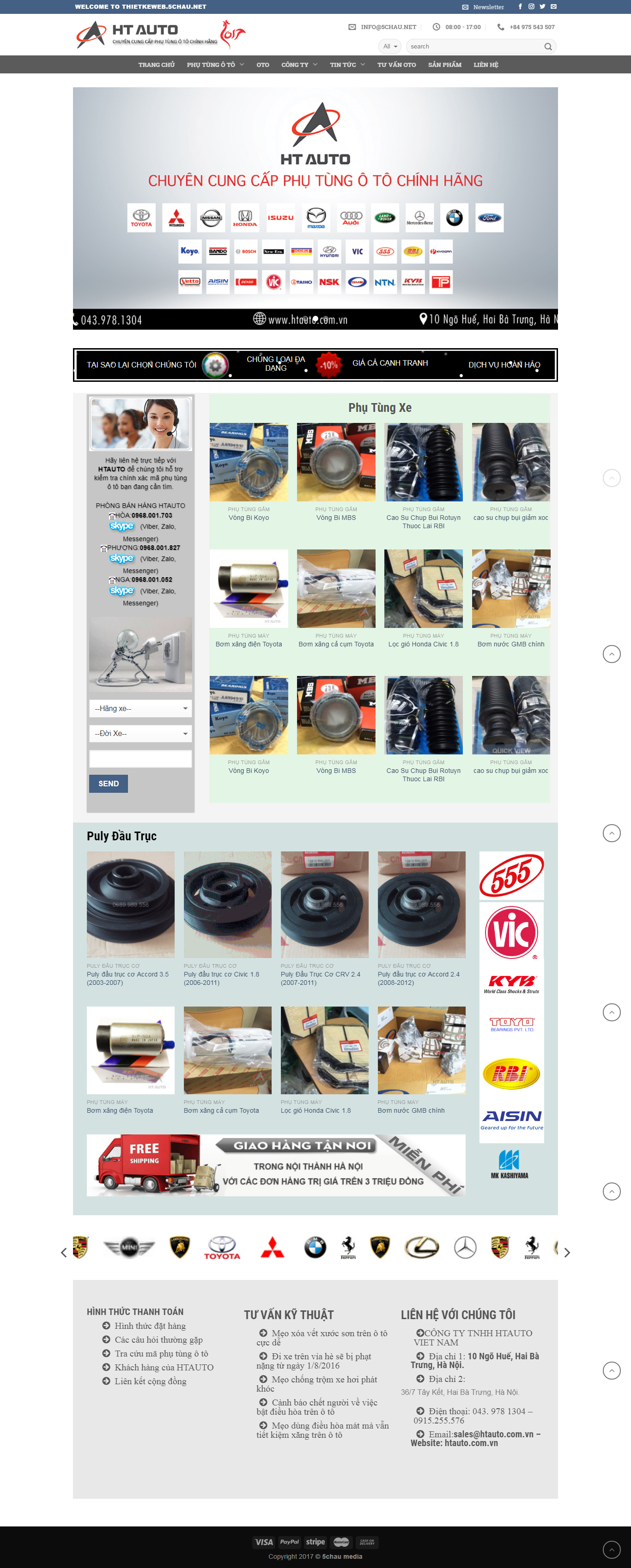
Task: View Puly đầu trục cơ Accord 3.5 product
Action: point(127,975)
